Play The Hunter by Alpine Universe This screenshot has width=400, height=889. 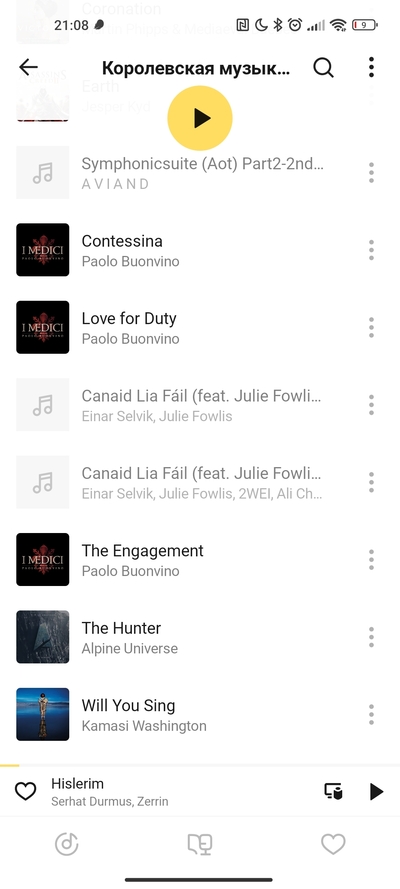pos(187,637)
